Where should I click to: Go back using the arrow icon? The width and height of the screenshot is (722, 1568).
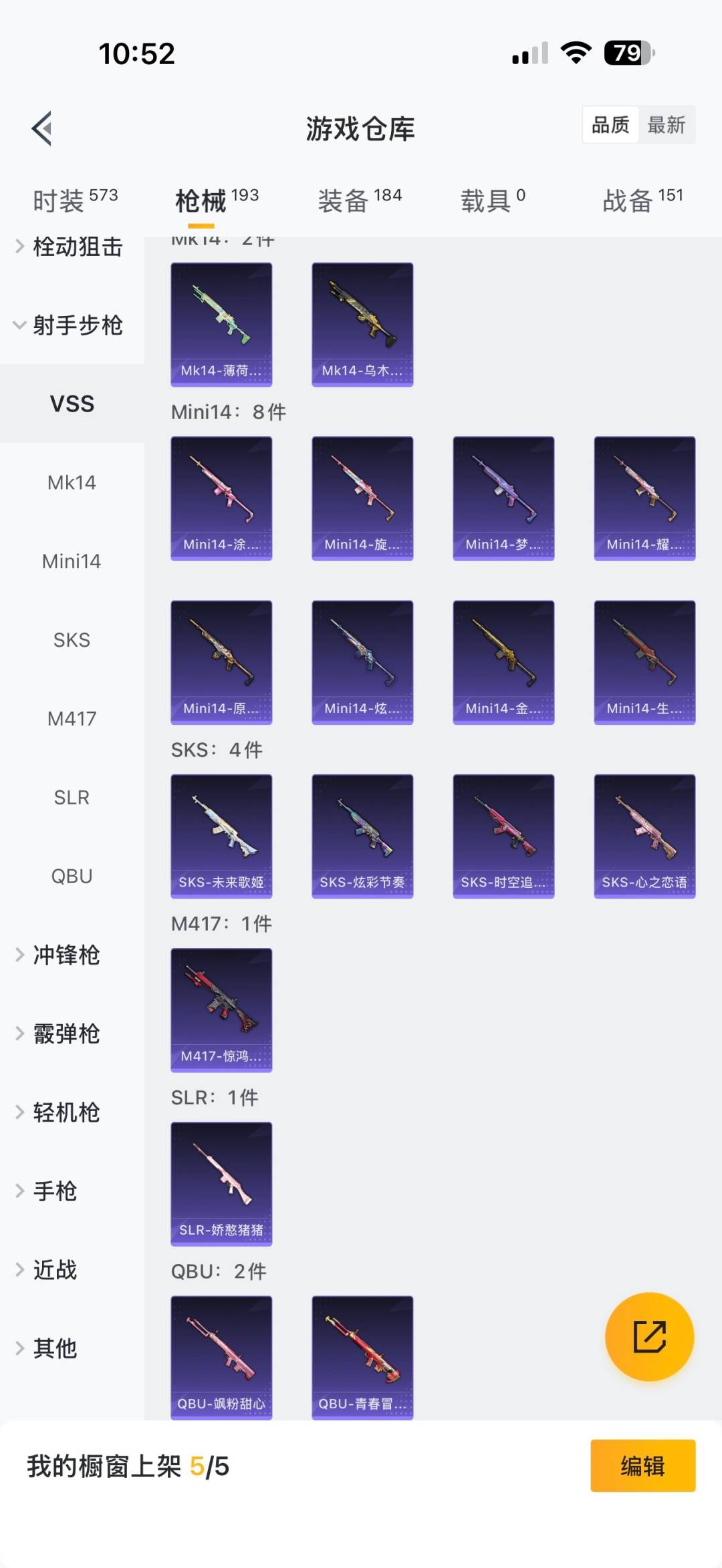(42, 128)
